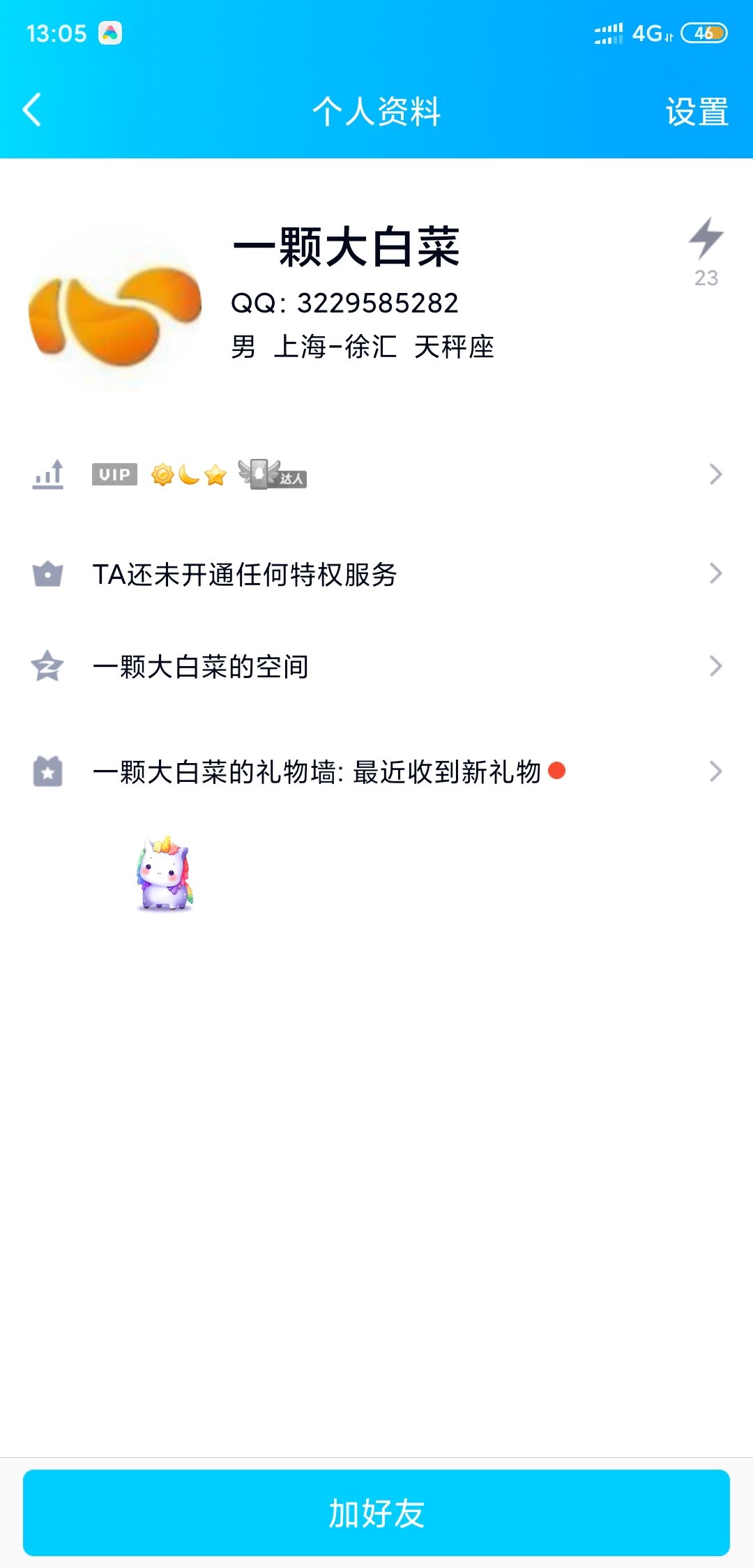Tap the 加好友 button
Screen dimensions: 753x1568
point(376,1513)
